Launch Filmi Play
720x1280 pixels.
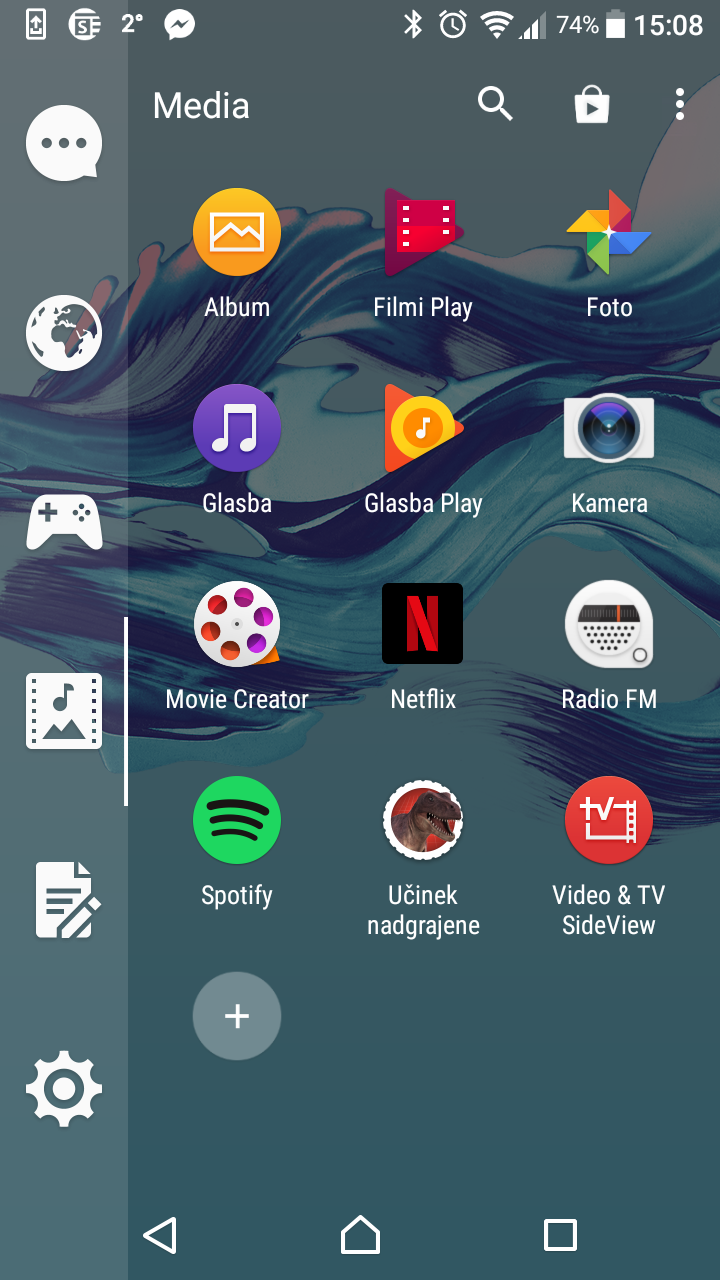pyautogui.click(x=422, y=233)
